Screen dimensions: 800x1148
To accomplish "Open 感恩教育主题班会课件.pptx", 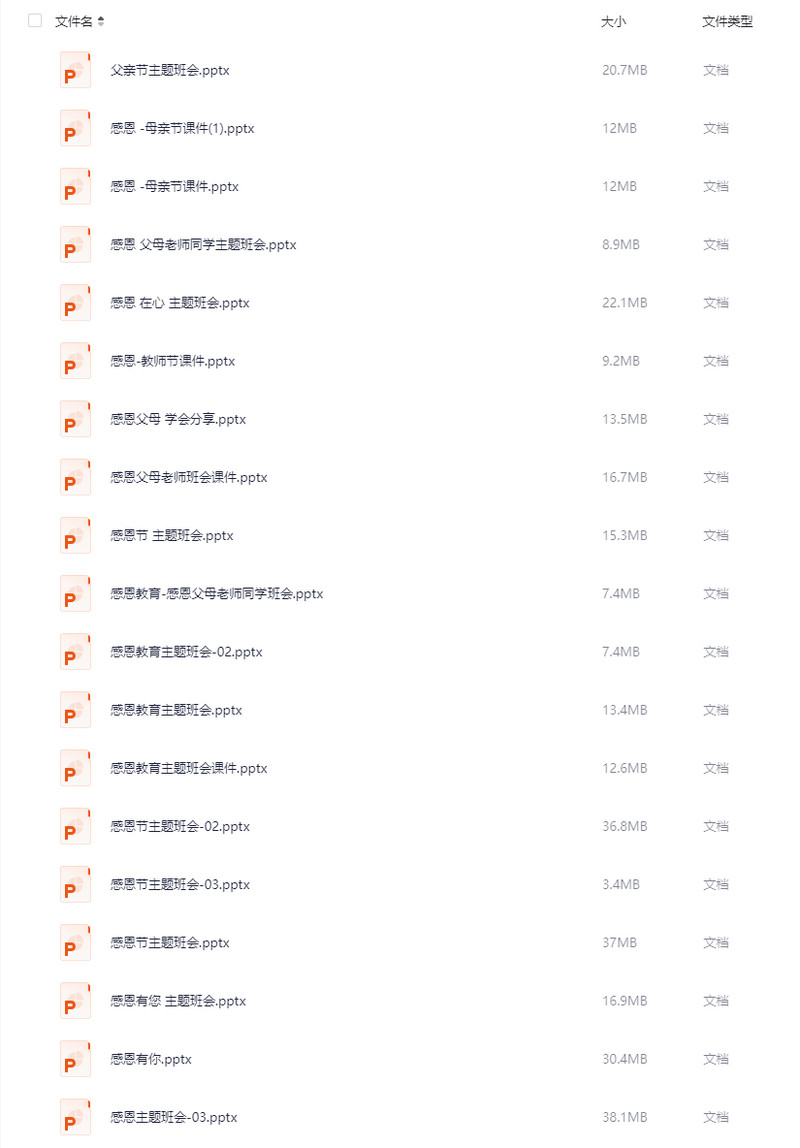I will 189,768.
